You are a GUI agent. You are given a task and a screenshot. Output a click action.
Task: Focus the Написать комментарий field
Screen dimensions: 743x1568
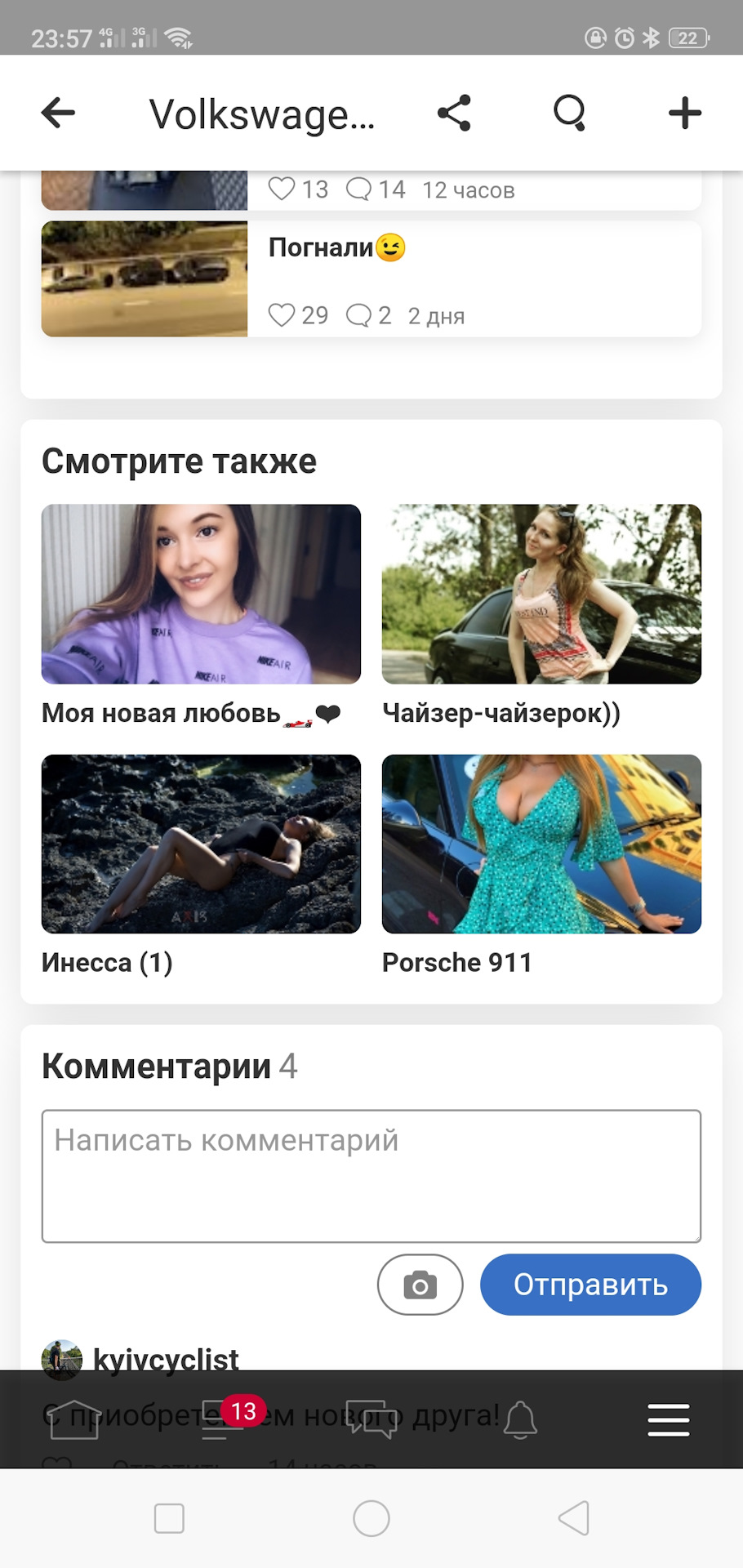pyautogui.click(x=371, y=1176)
